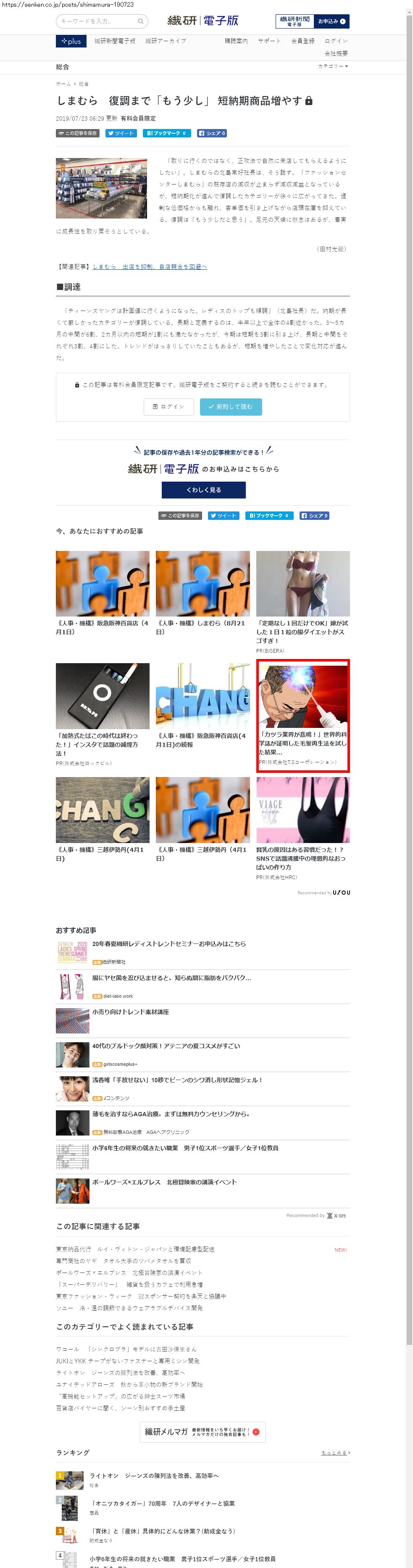The image size is (413, 1568).
Task: Tap くわしく見る for the electronic edition
Action: (203, 490)
